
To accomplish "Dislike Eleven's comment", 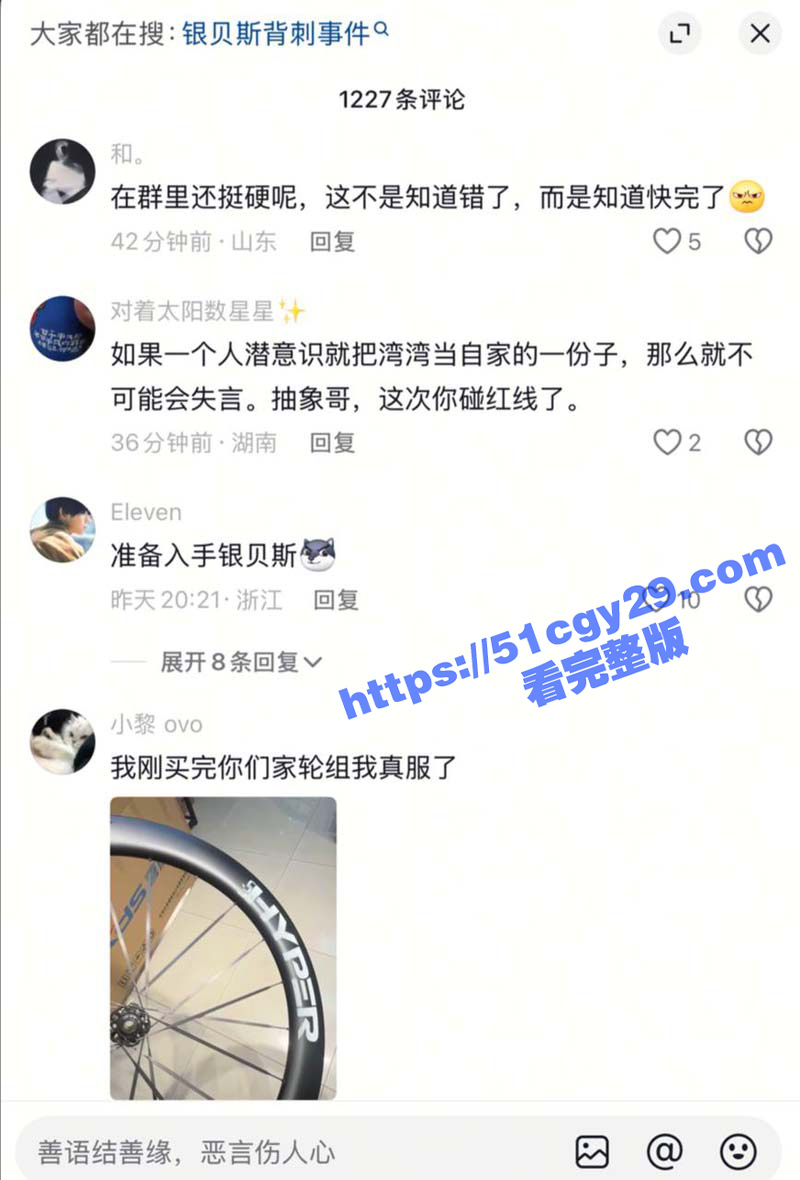I will (x=758, y=599).
